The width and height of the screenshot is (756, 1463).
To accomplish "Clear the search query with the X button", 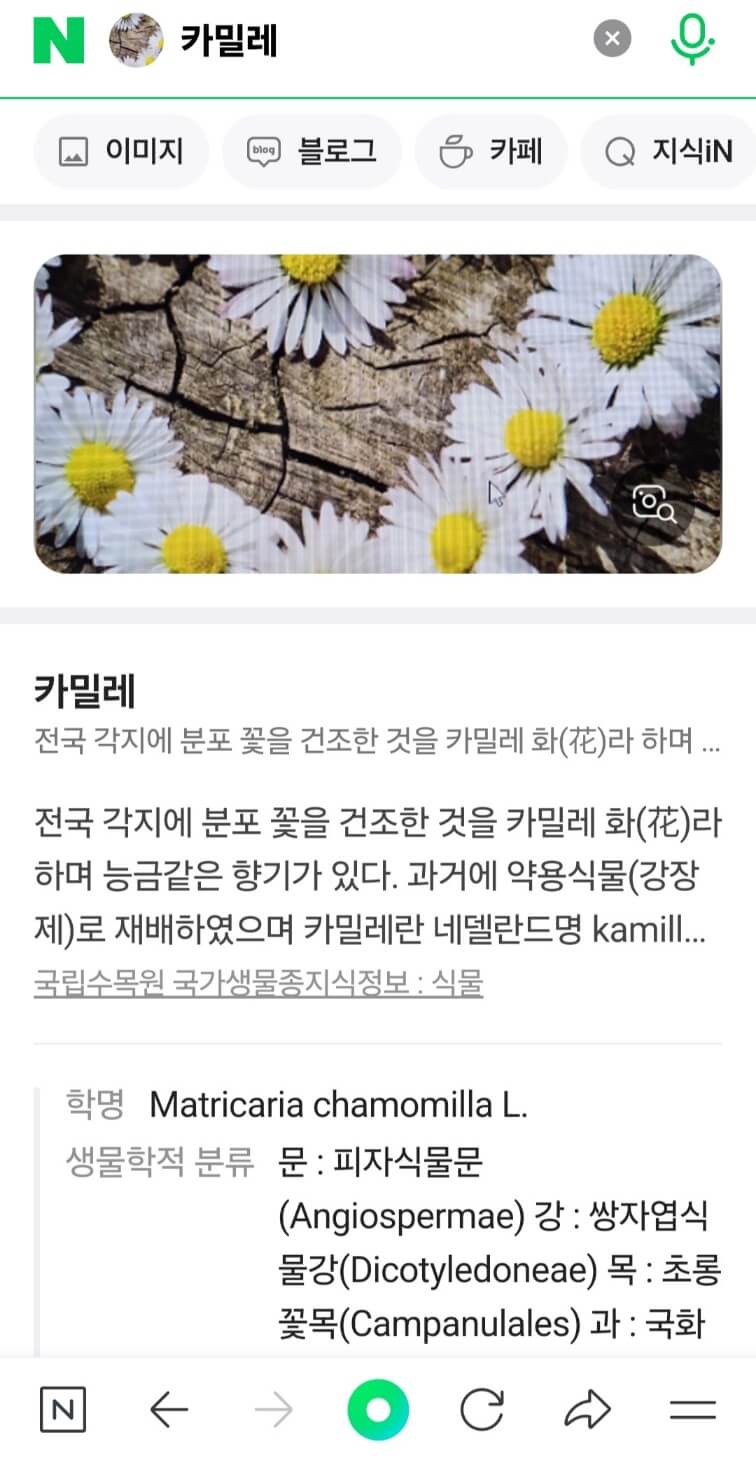I will coord(612,37).
